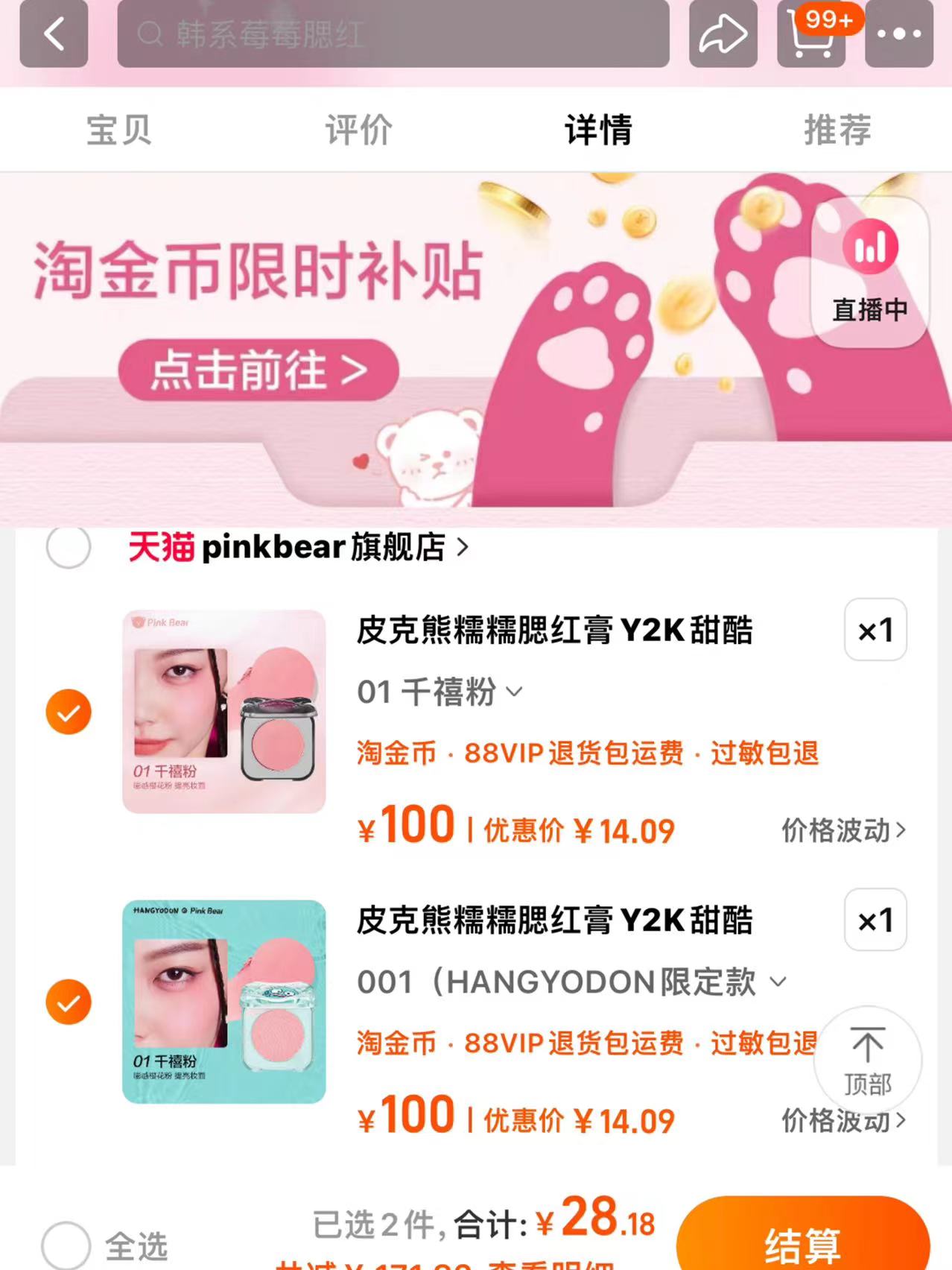Switch to the 推荐 tab
952x1270 pixels.
pos(837,130)
